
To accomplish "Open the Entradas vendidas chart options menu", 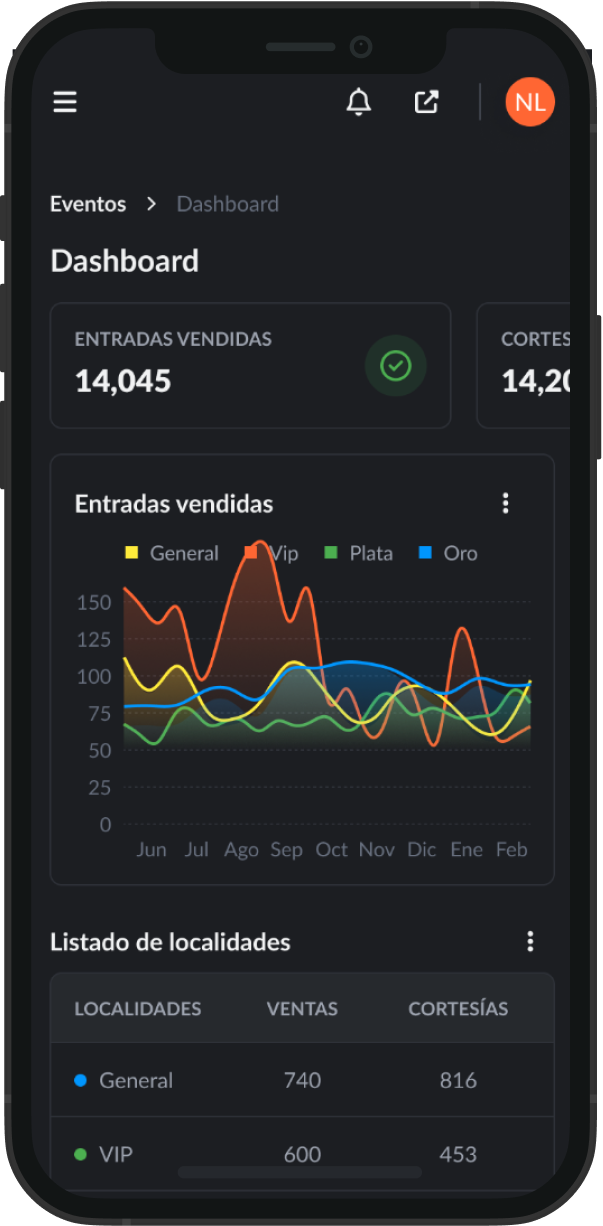I will pos(506,503).
